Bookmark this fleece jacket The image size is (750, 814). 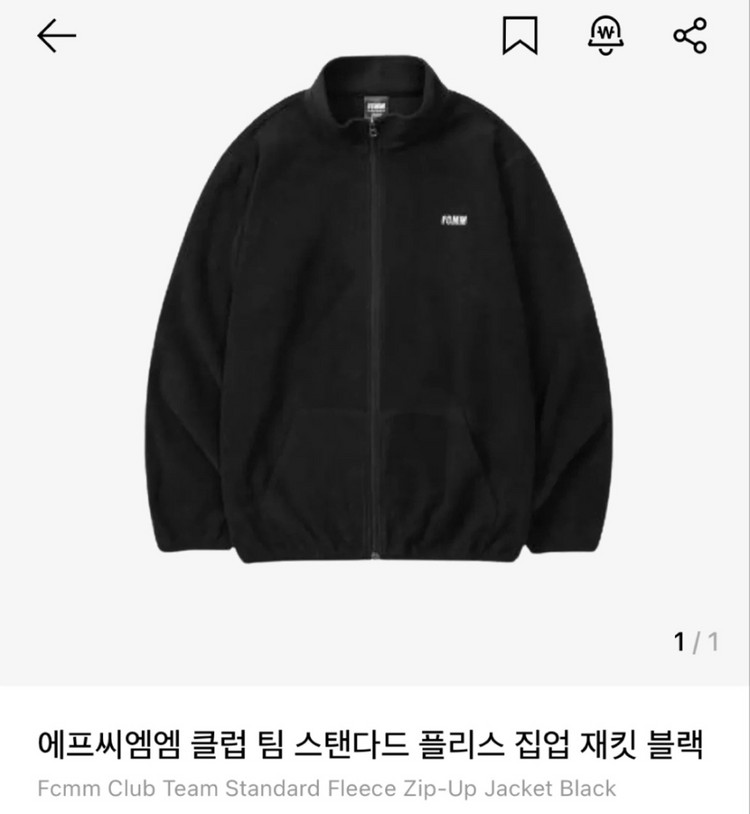point(520,37)
